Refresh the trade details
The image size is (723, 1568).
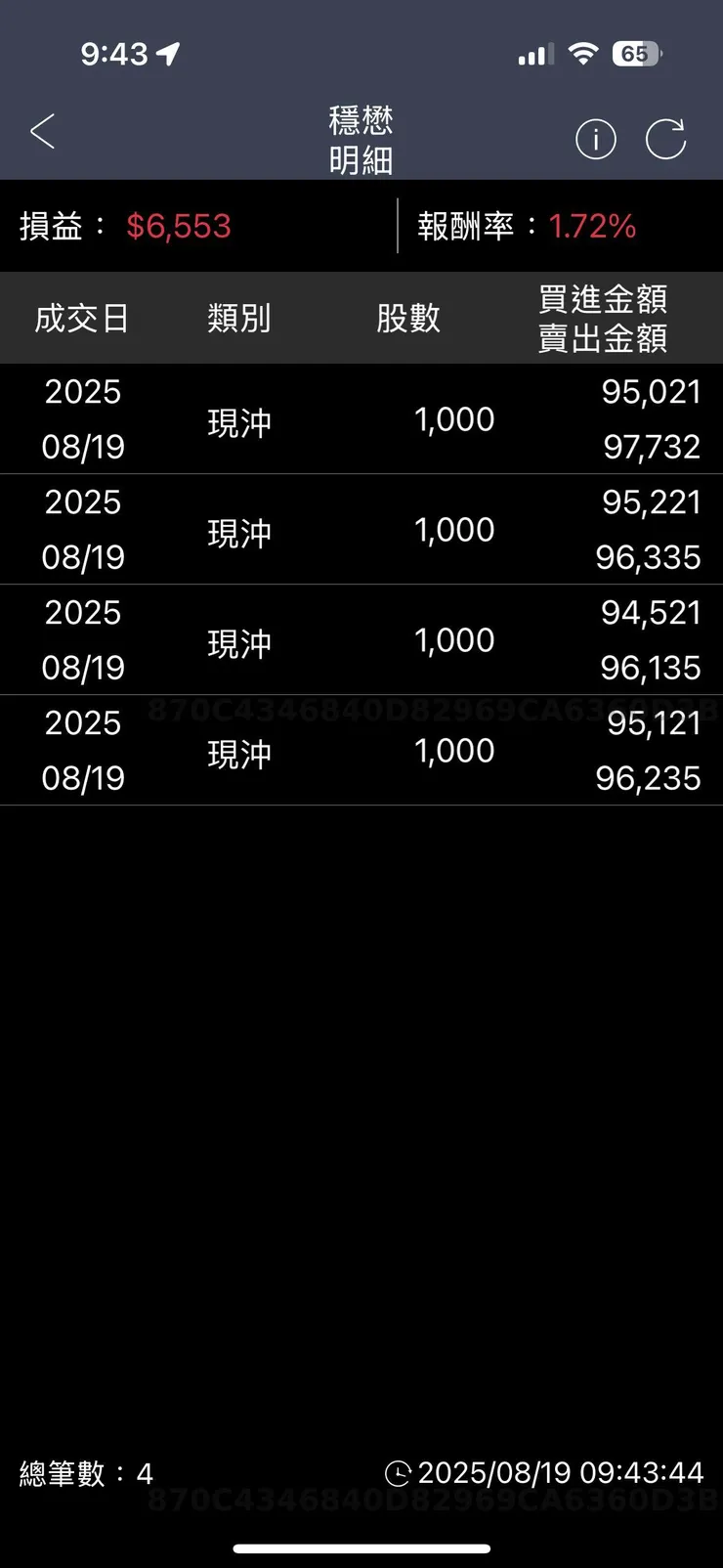[x=665, y=139]
